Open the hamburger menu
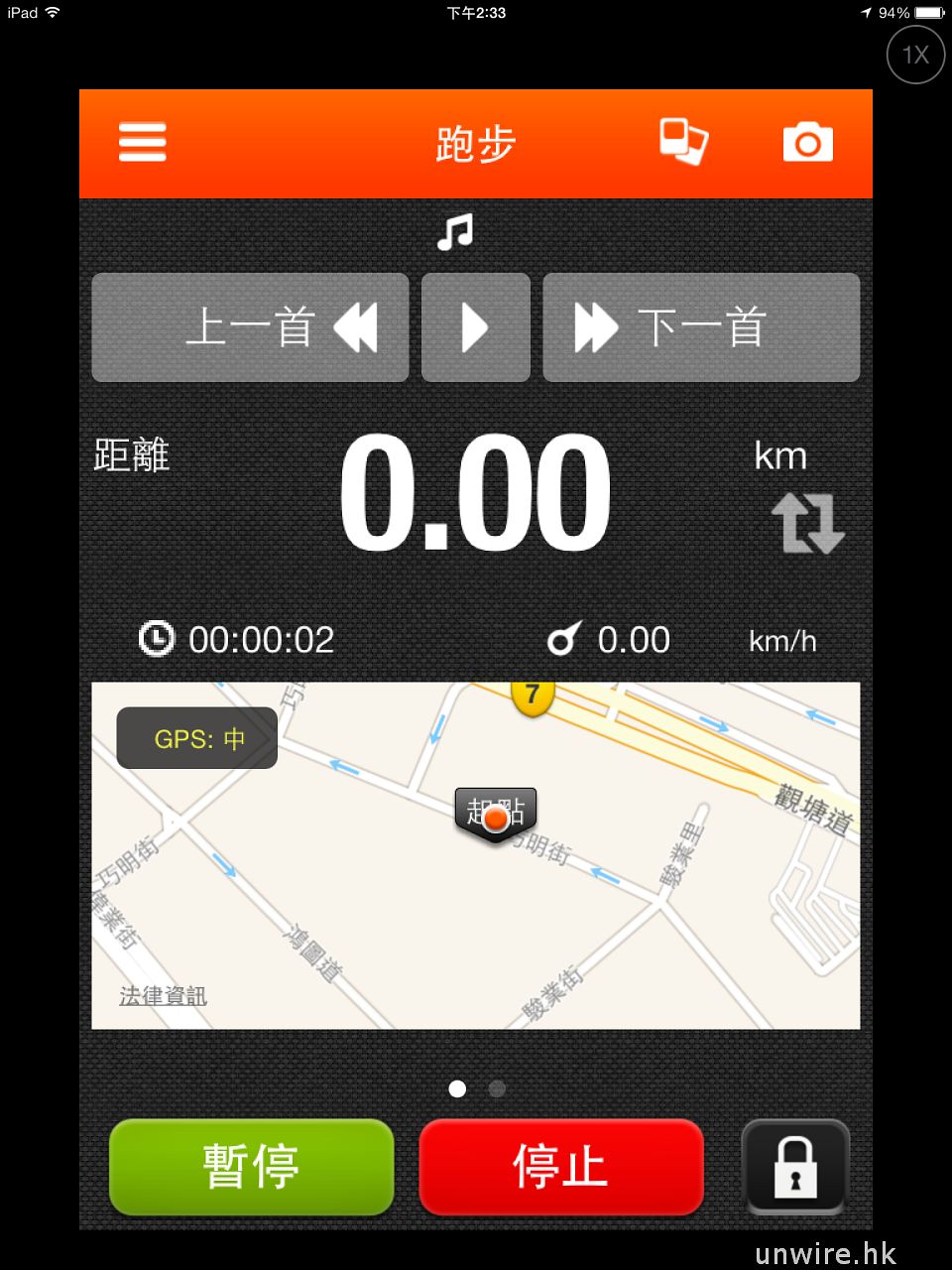 [143, 142]
